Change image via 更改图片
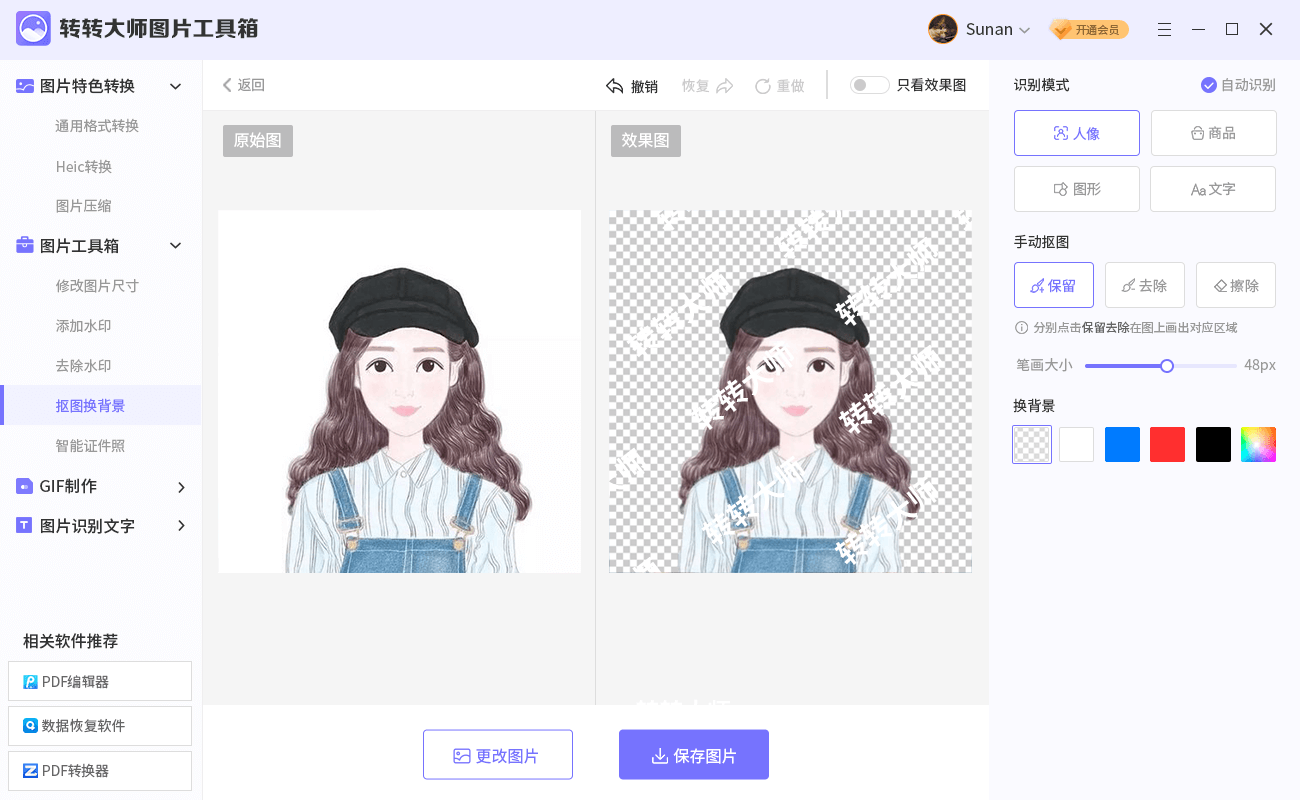 click(497, 755)
